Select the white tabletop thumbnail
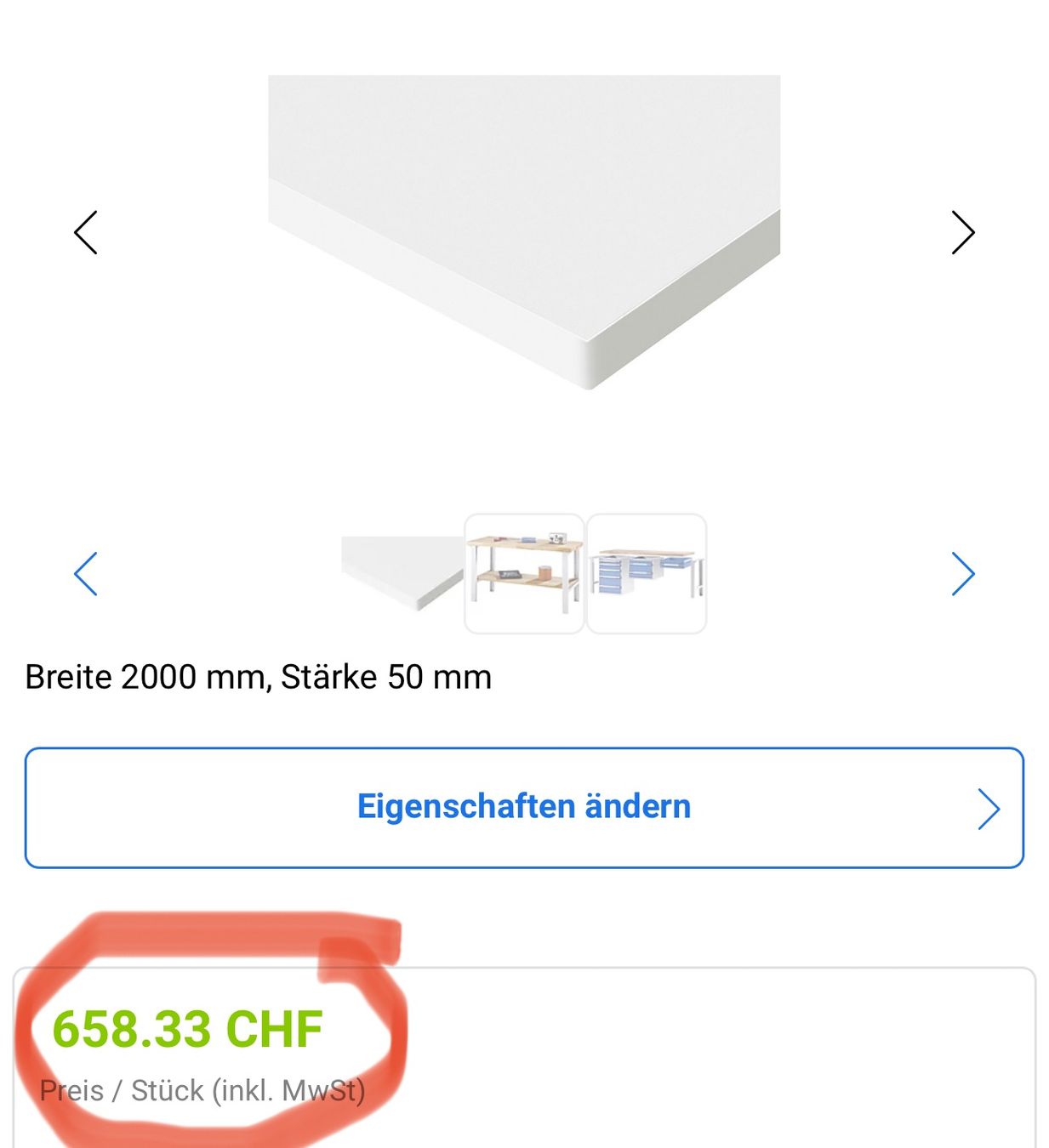This screenshot has height=1148, width=1049. pyautogui.click(x=402, y=572)
